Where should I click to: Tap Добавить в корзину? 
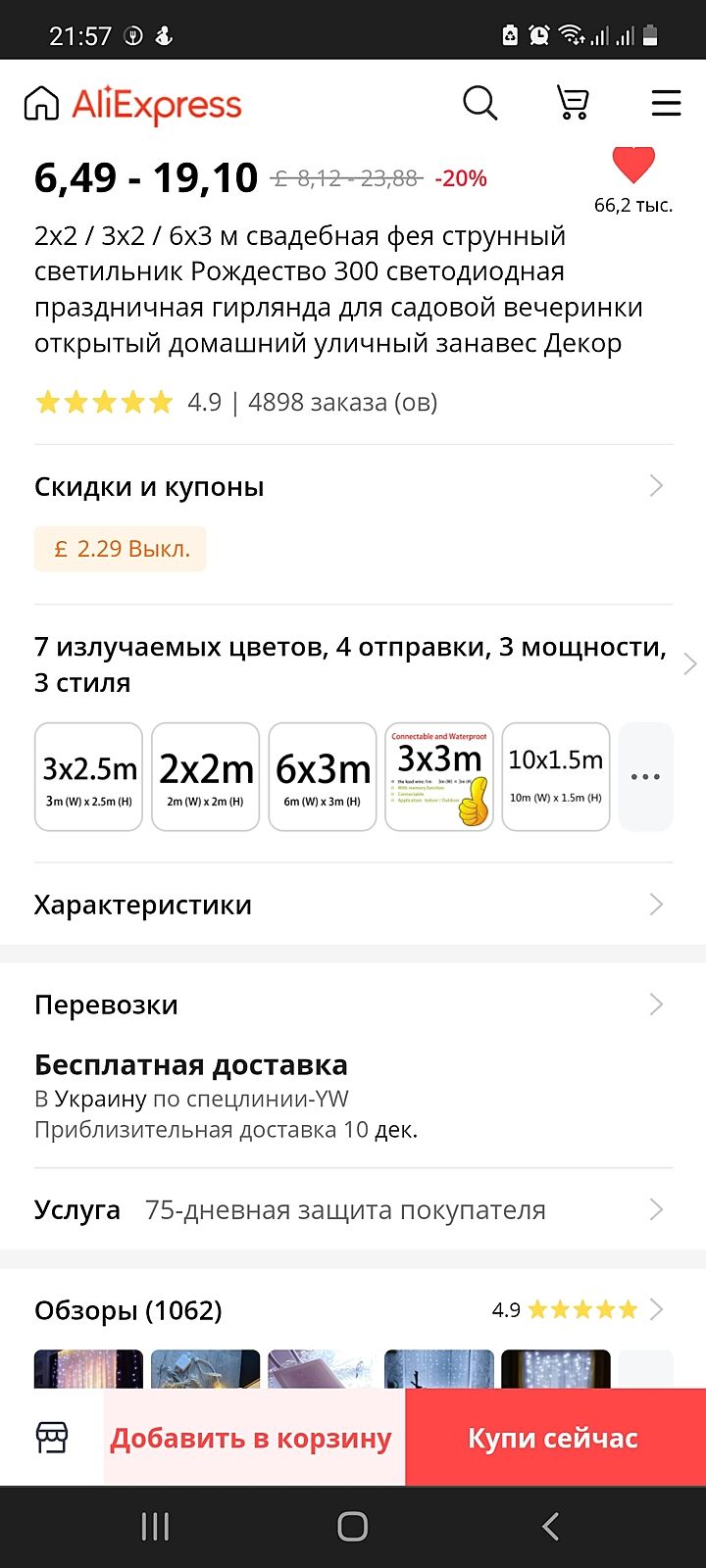click(252, 1438)
